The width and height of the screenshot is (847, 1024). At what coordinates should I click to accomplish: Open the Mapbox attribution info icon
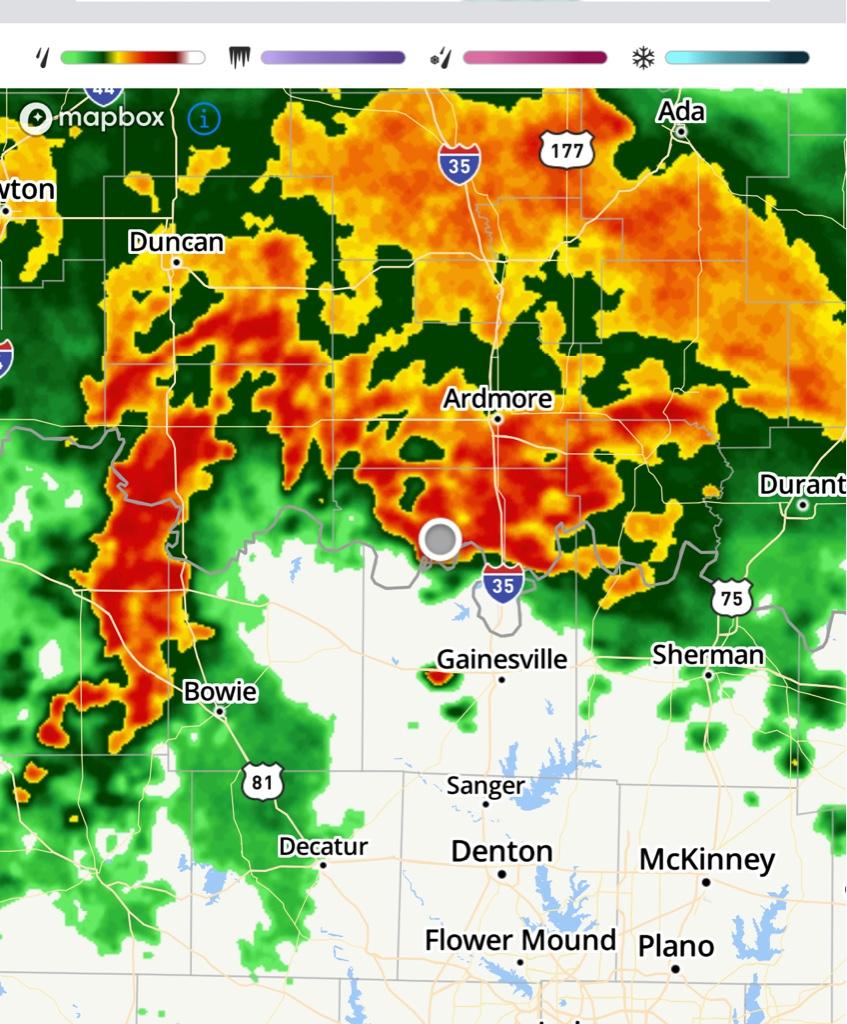pyautogui.click(x=203, y=119)
